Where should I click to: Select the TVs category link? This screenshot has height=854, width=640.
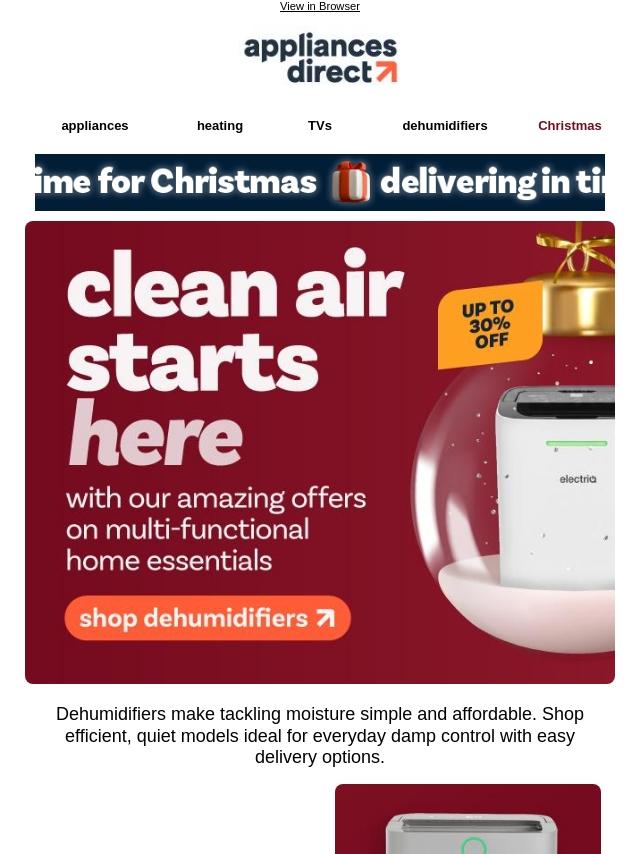(x=320, y=126)
